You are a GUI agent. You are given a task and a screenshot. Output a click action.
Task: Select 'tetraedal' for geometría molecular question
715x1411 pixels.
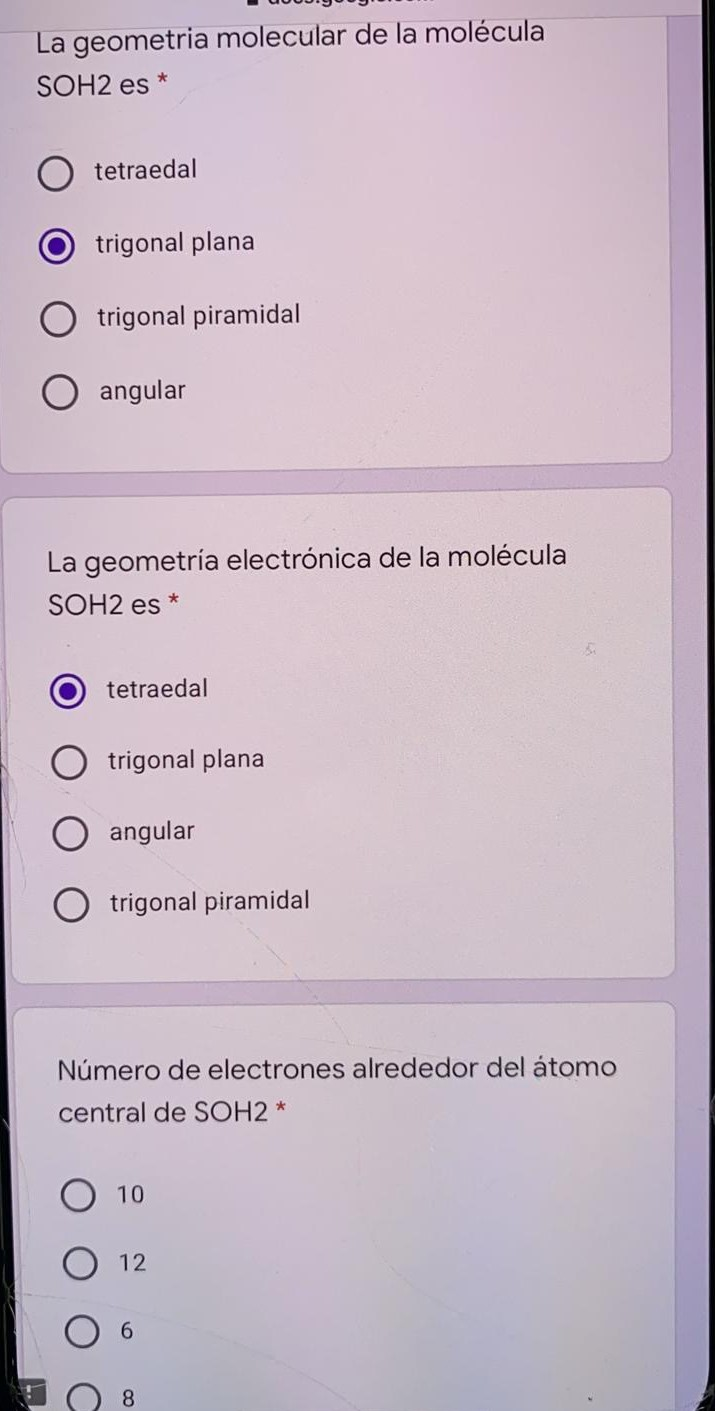pyautogui.click(x=56, y=173)
